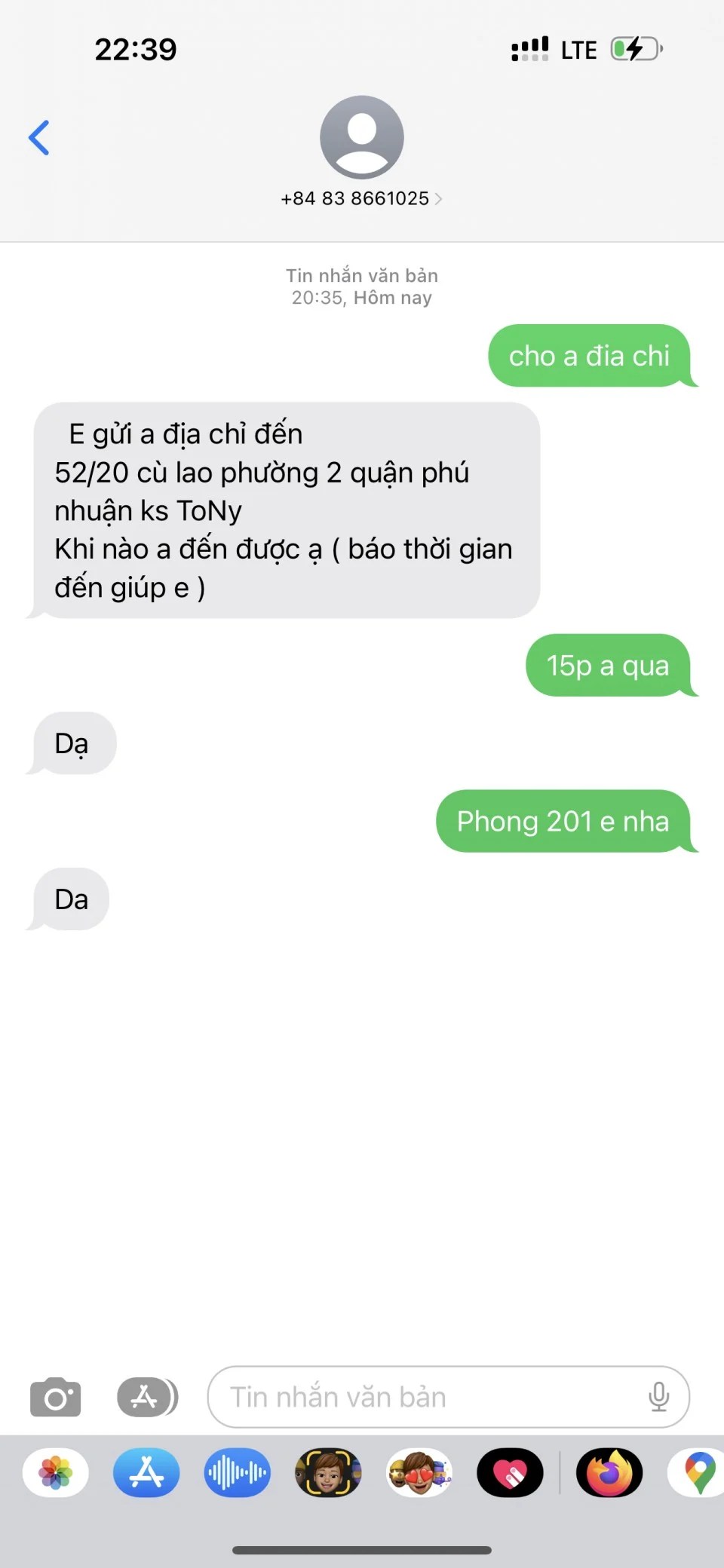Viewport: 724px width, 1568px height.
Task: Toggle the iMessage apps drawer button
Action: 147,1397
